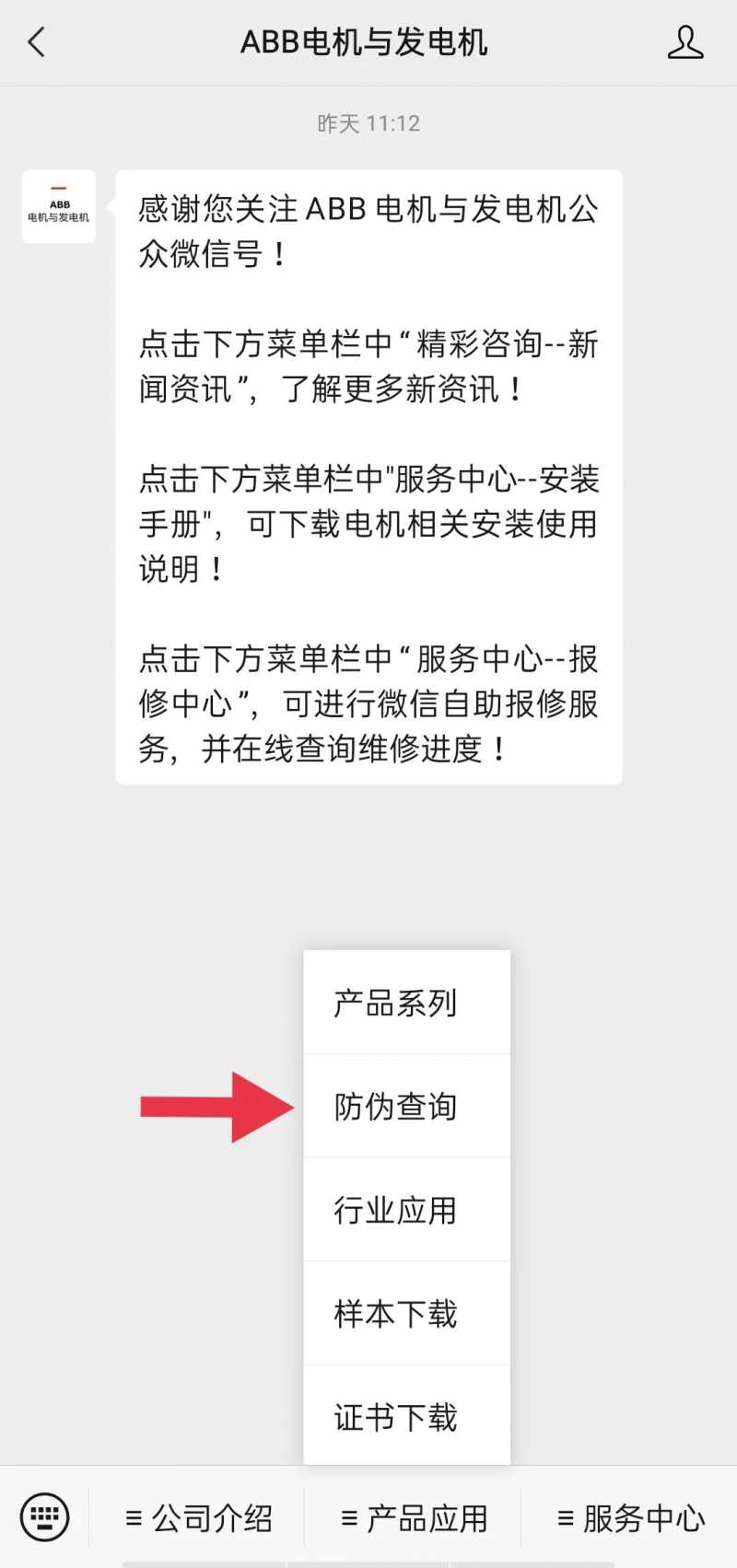Expand the 公司介绍 bottom menu

tap(198, 1518)
